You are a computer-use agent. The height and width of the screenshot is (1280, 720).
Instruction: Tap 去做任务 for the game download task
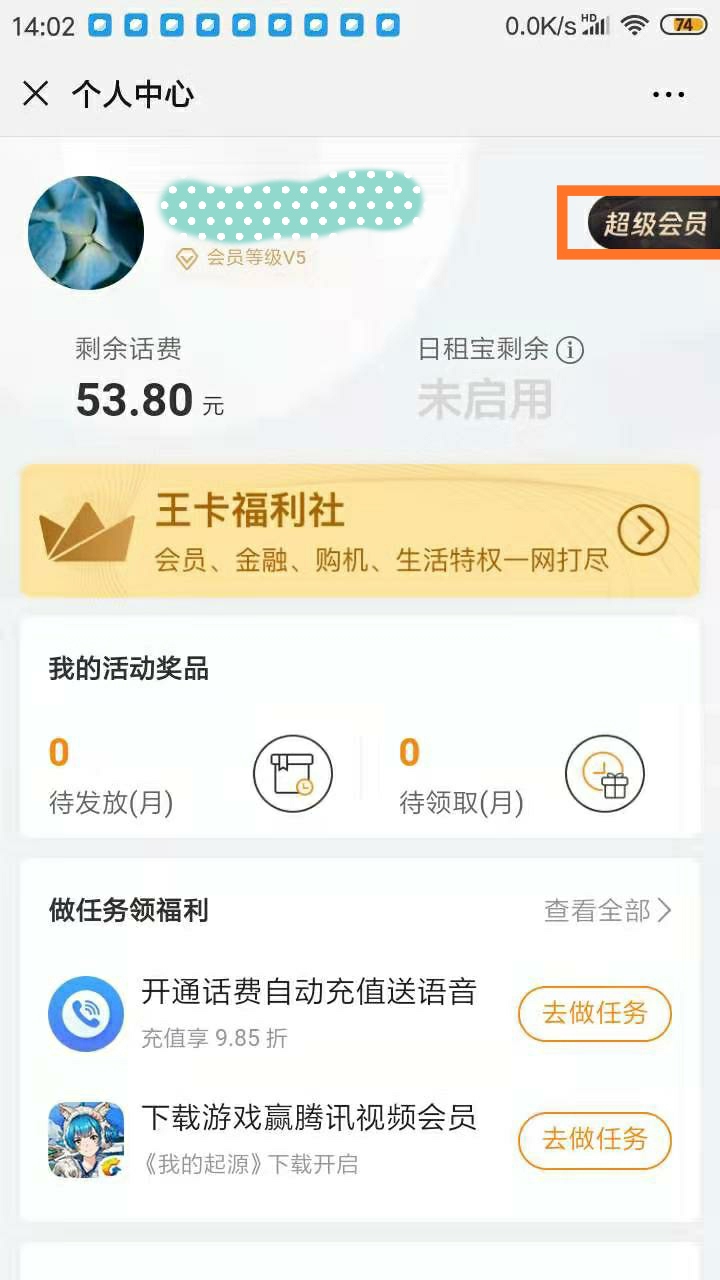(x=594, y=1140)
